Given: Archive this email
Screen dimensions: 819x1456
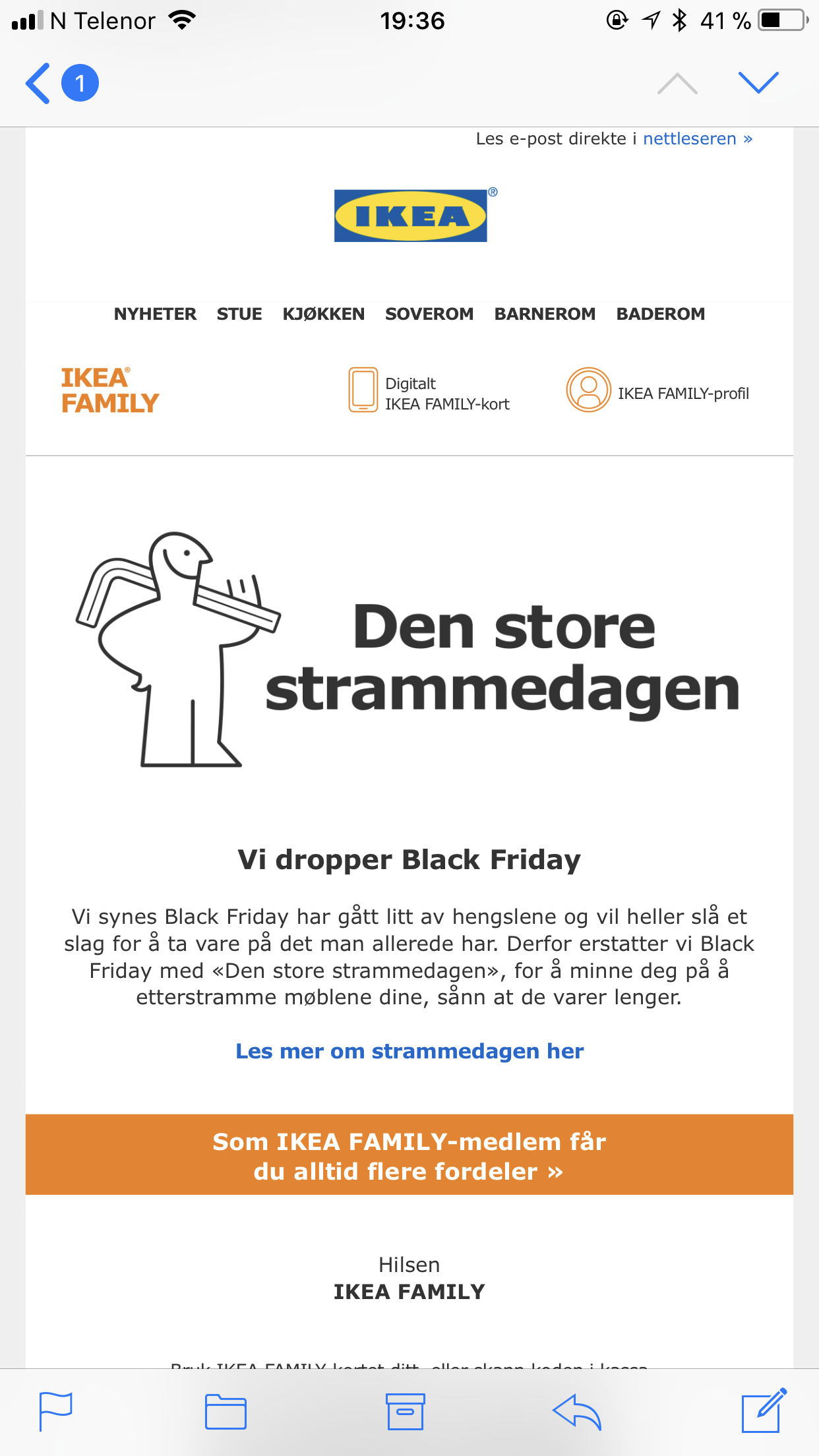Looking at the screenshot, I should (405, 1411).
